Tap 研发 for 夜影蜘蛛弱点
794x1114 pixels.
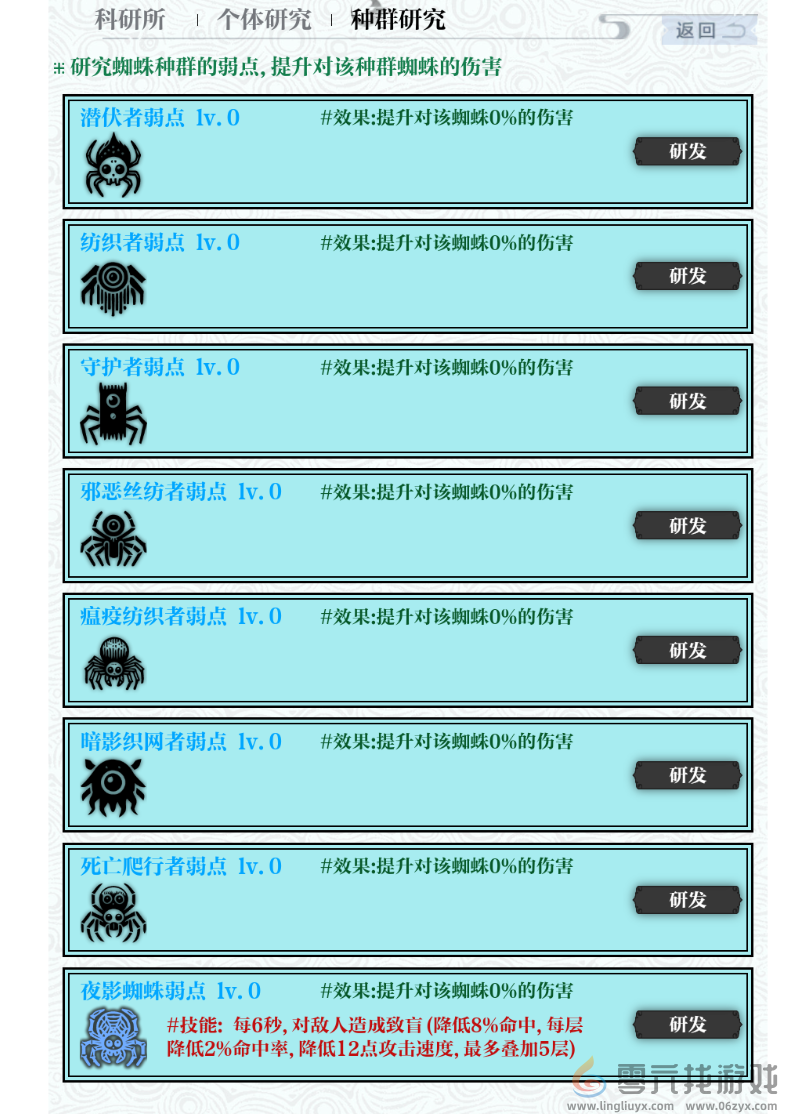tap(687, 1024)
